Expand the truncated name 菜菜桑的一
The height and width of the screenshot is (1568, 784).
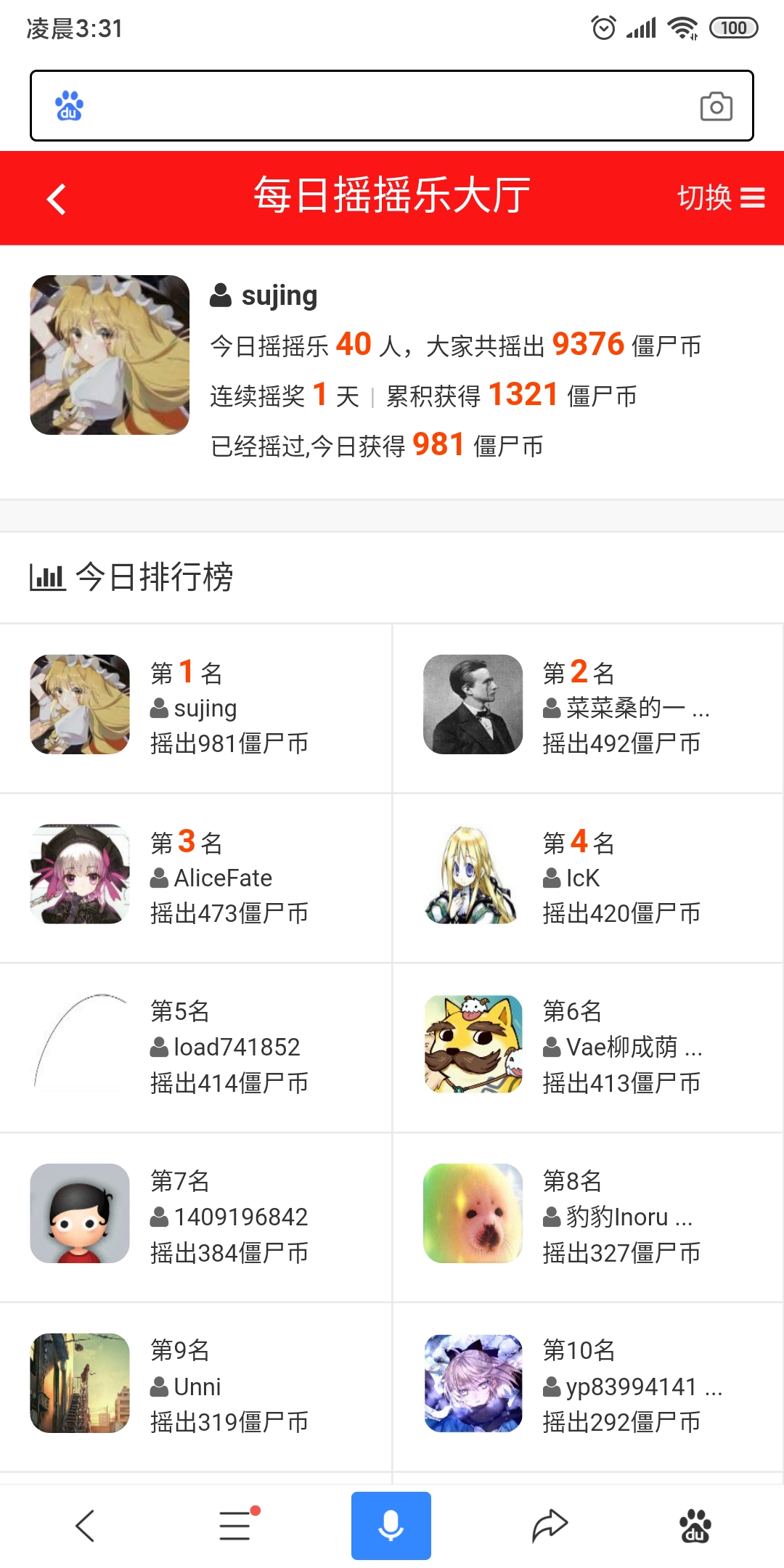point(628,709)
